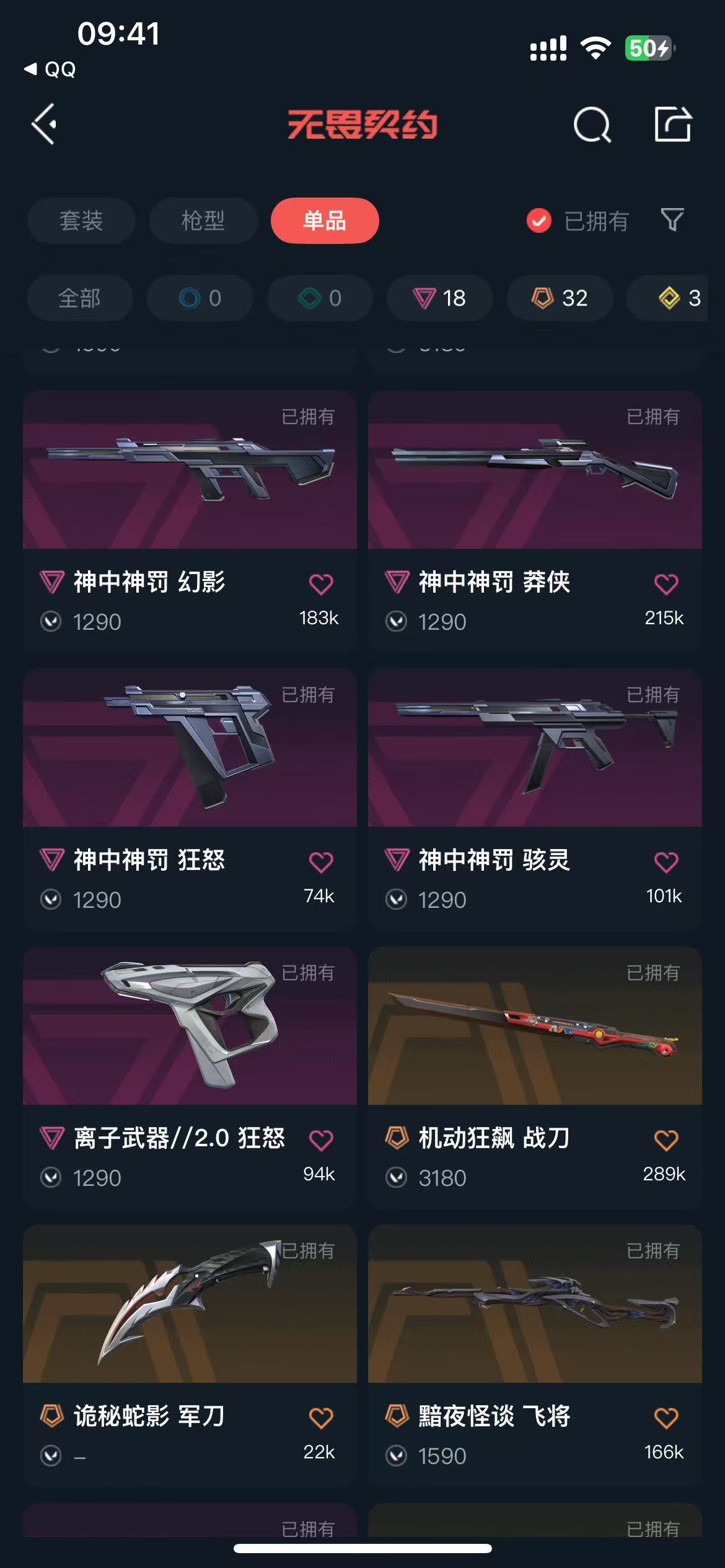Viewport: 725px width, 1568px height.
Task: Favorite the 神中神罚 骇灵 skin
Action: pyautogui.click(x=666, y=862)
